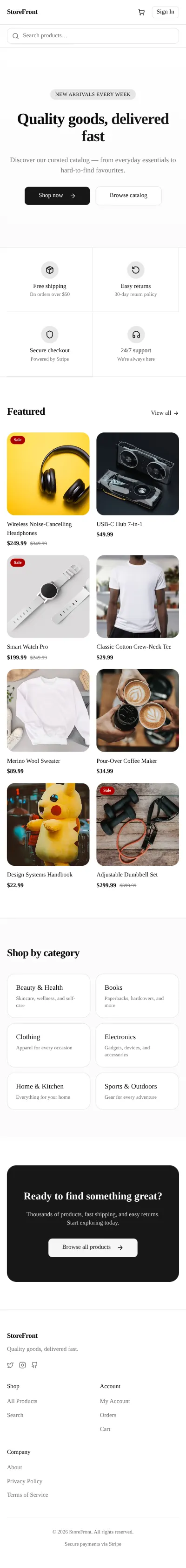View the Smart Watch Pro product
Viewport: 186px width, 1568px height.
pyautogui.click(x=48, y=608)
